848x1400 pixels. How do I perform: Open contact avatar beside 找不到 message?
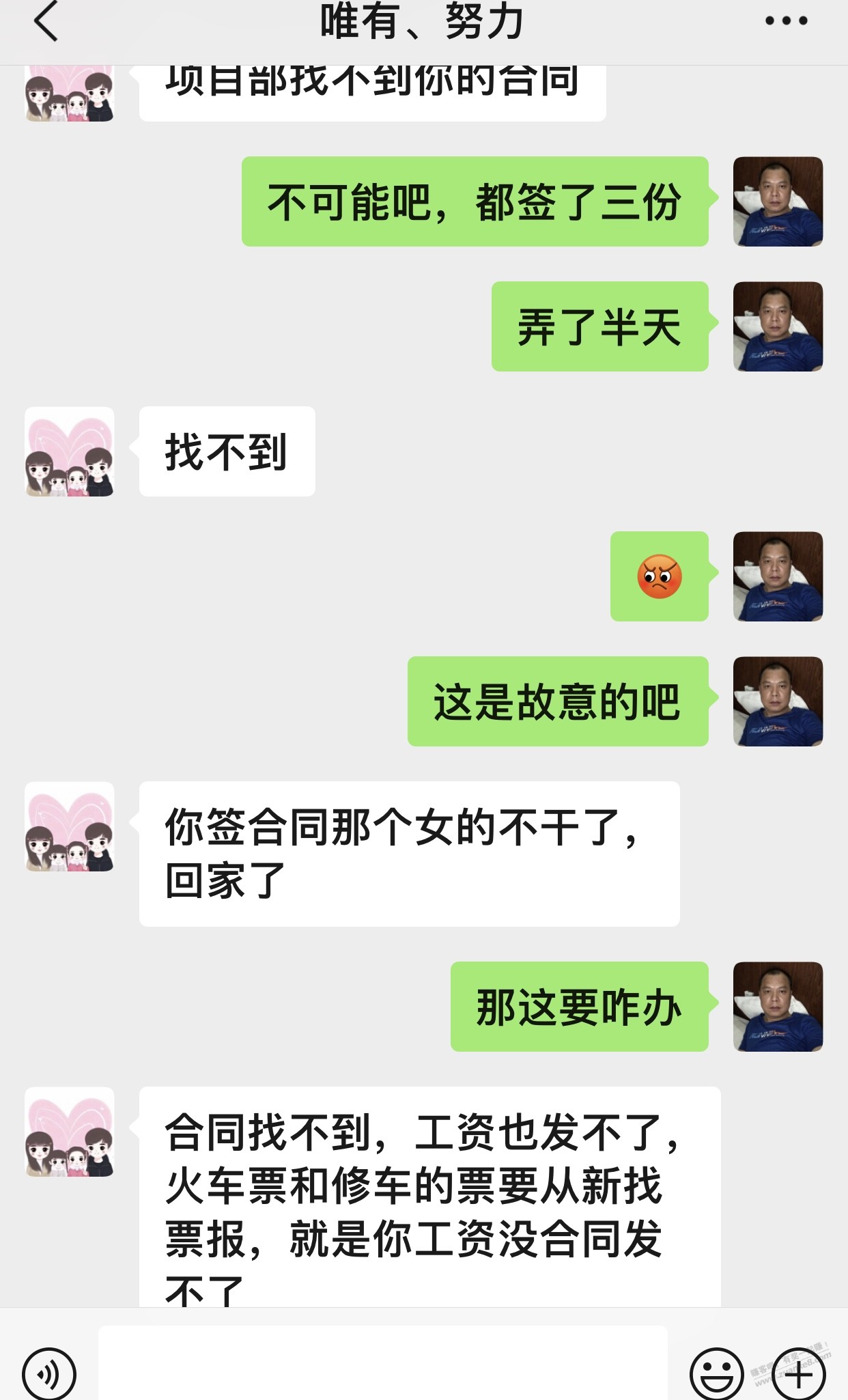pyautogui.click(x=70, y=451)
